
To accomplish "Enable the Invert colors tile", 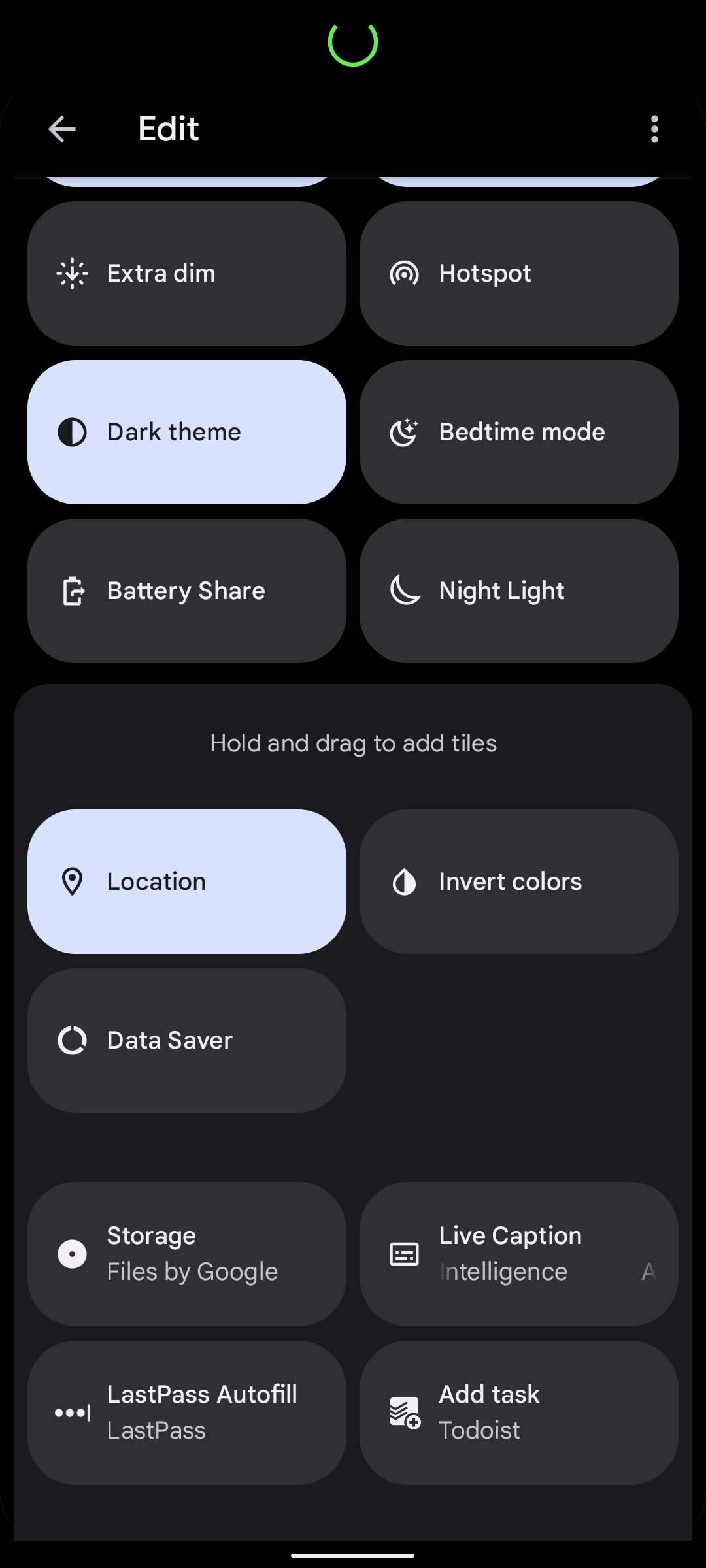I will pyautogui.click(x=519, y=881).
